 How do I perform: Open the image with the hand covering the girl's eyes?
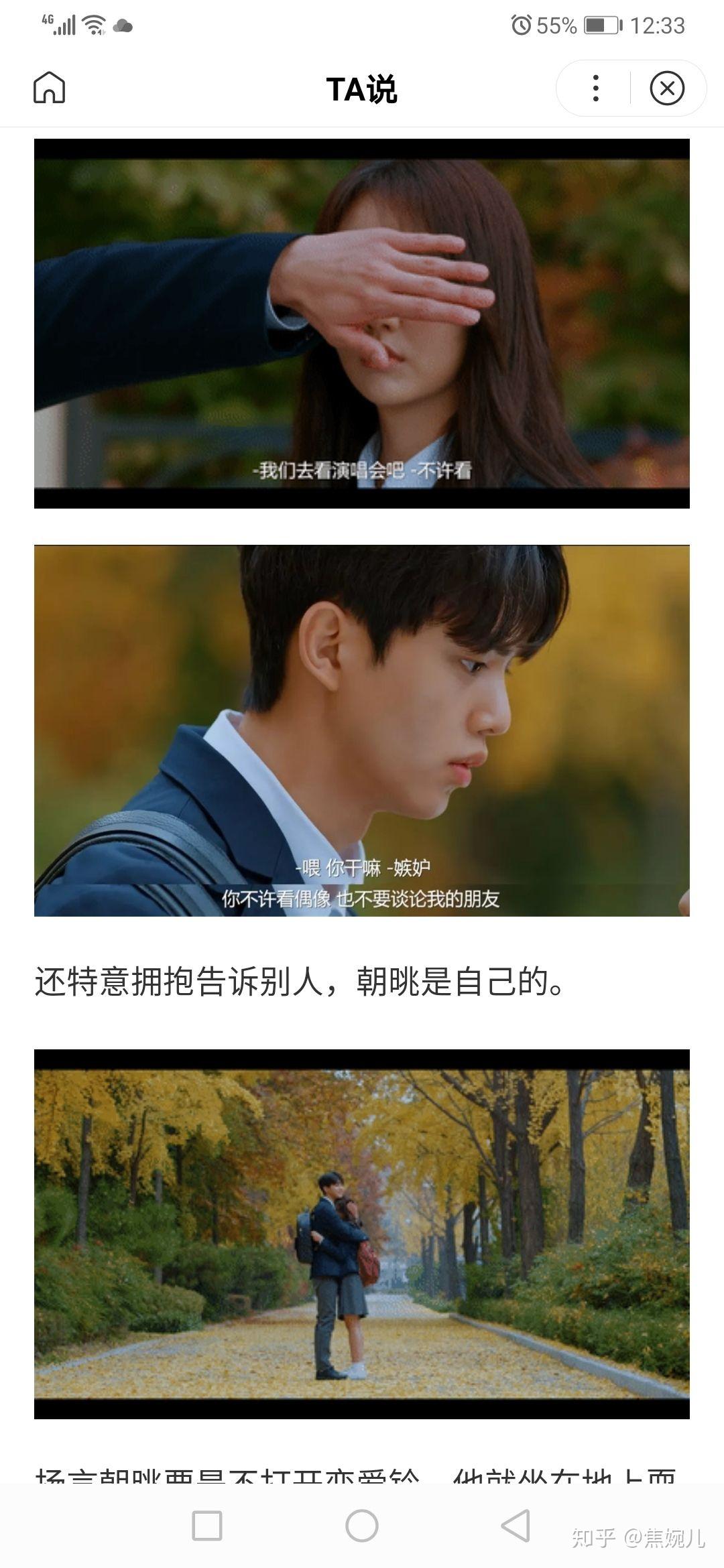[362, 324]
